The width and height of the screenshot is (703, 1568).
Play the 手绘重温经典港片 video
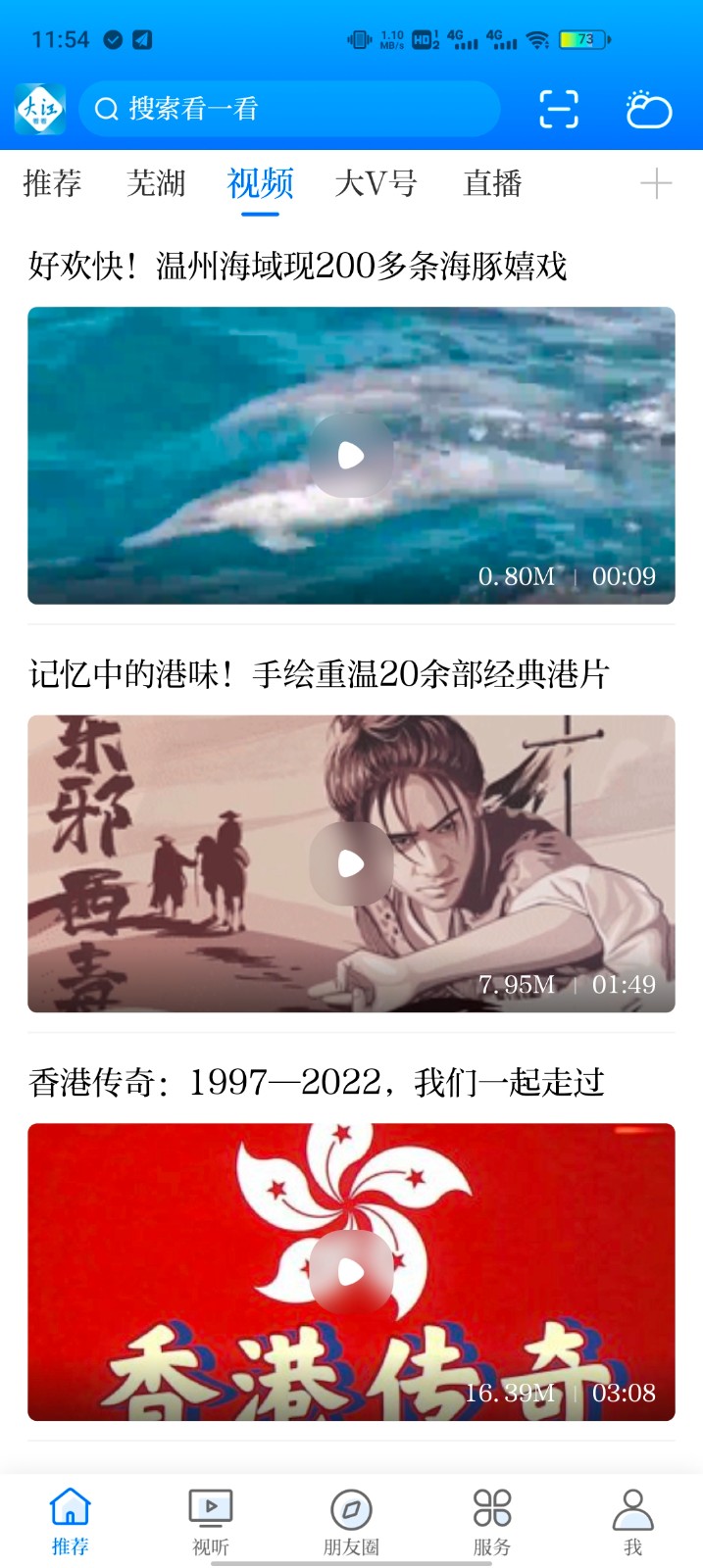[351, 863]
